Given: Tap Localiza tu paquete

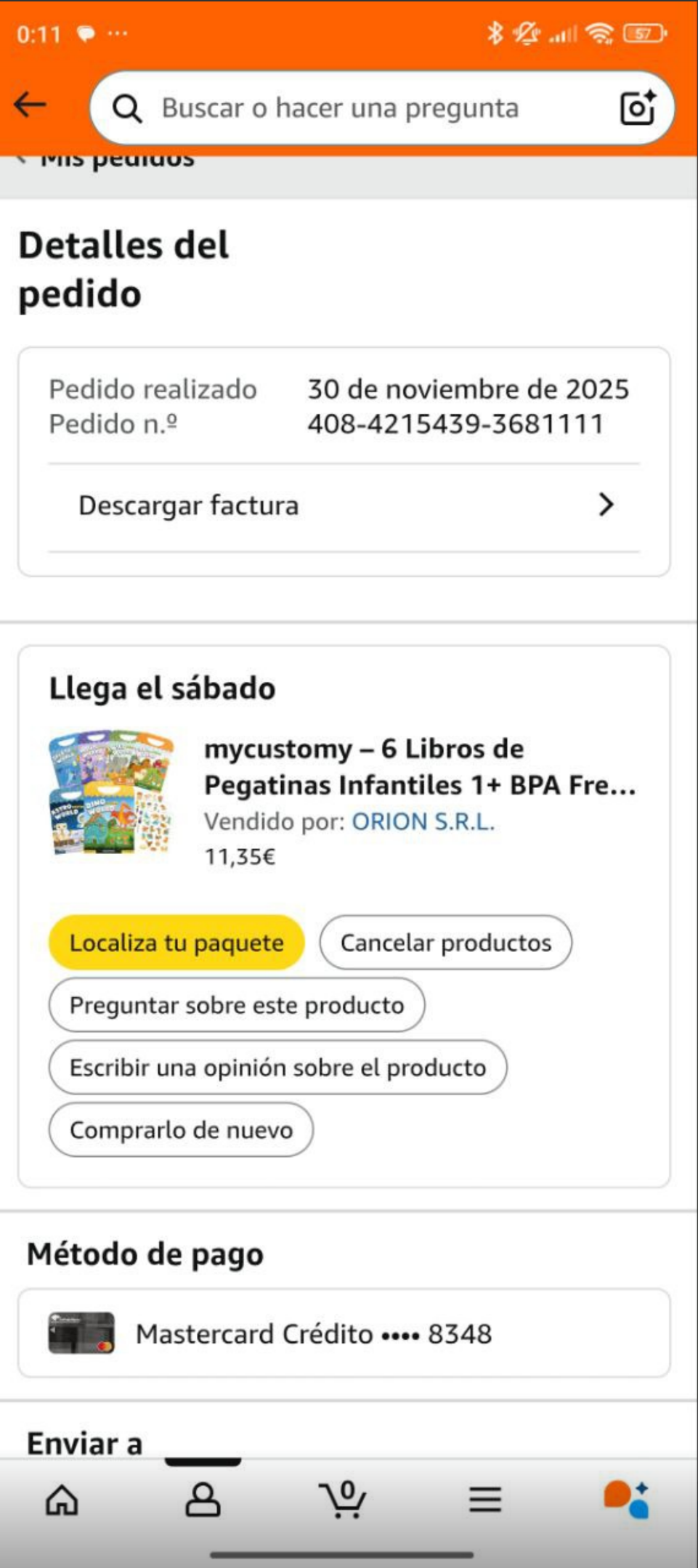Looking at the screenshot, I should pos(176,943).
